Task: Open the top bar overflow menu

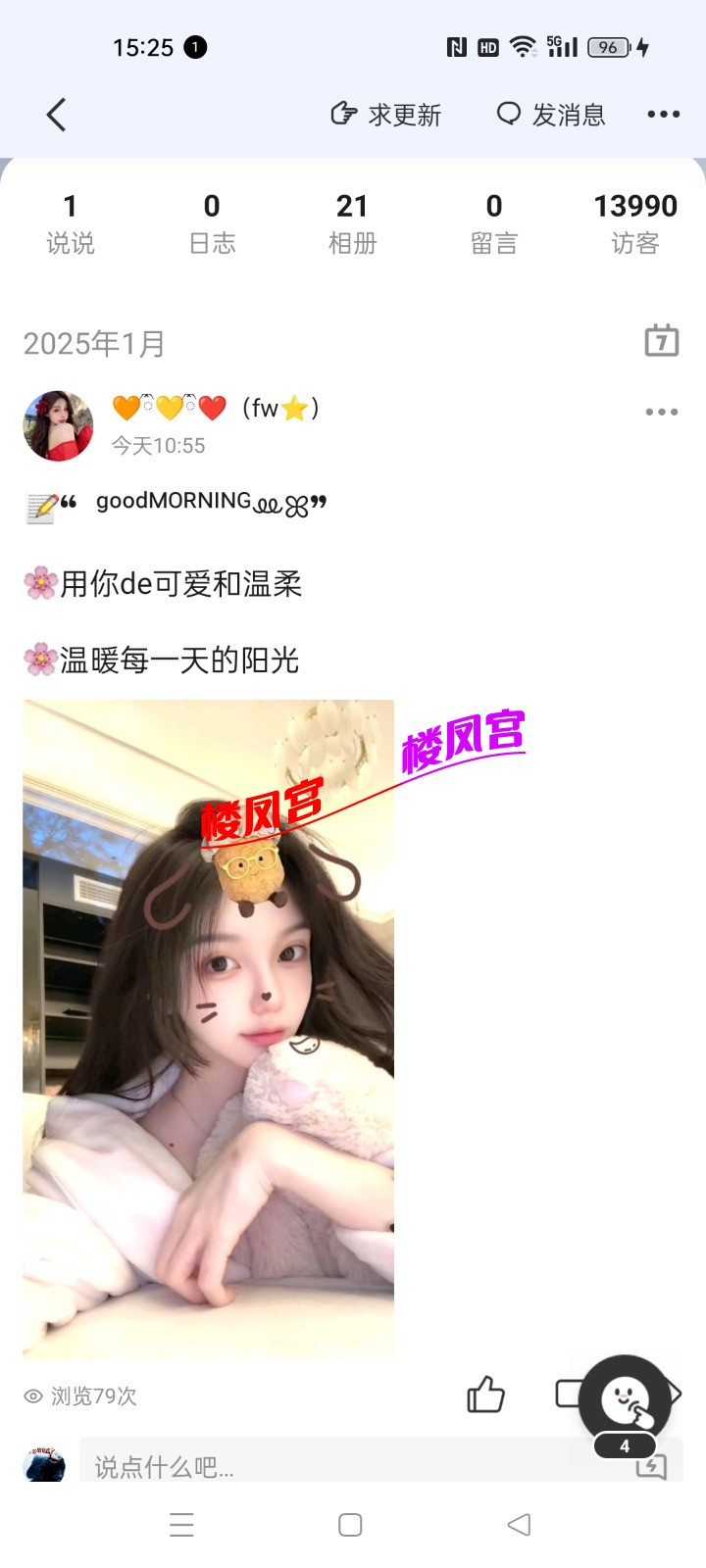Action: click(663, 115)
